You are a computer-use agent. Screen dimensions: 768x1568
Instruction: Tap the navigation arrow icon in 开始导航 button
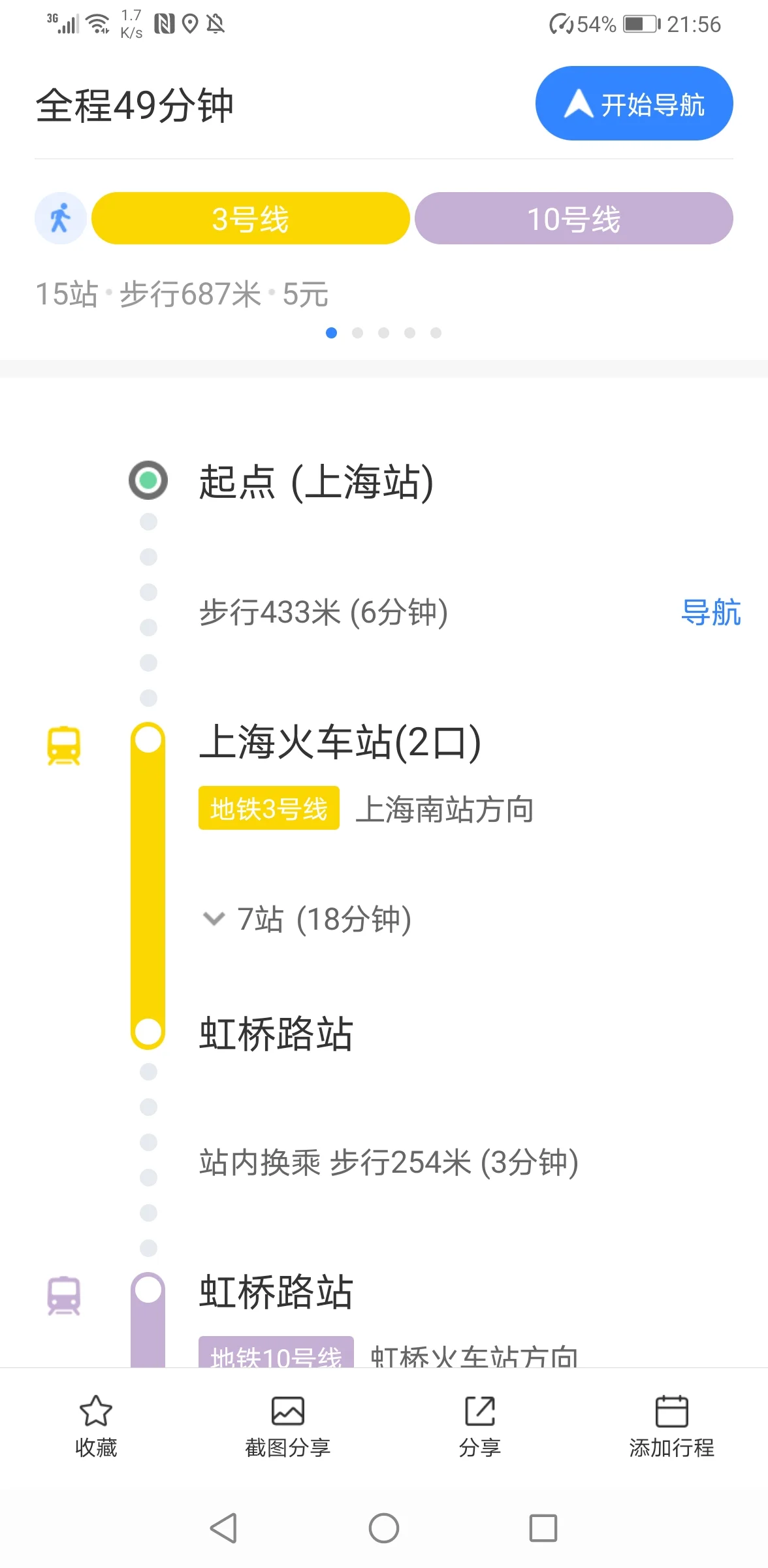[577, 103]
